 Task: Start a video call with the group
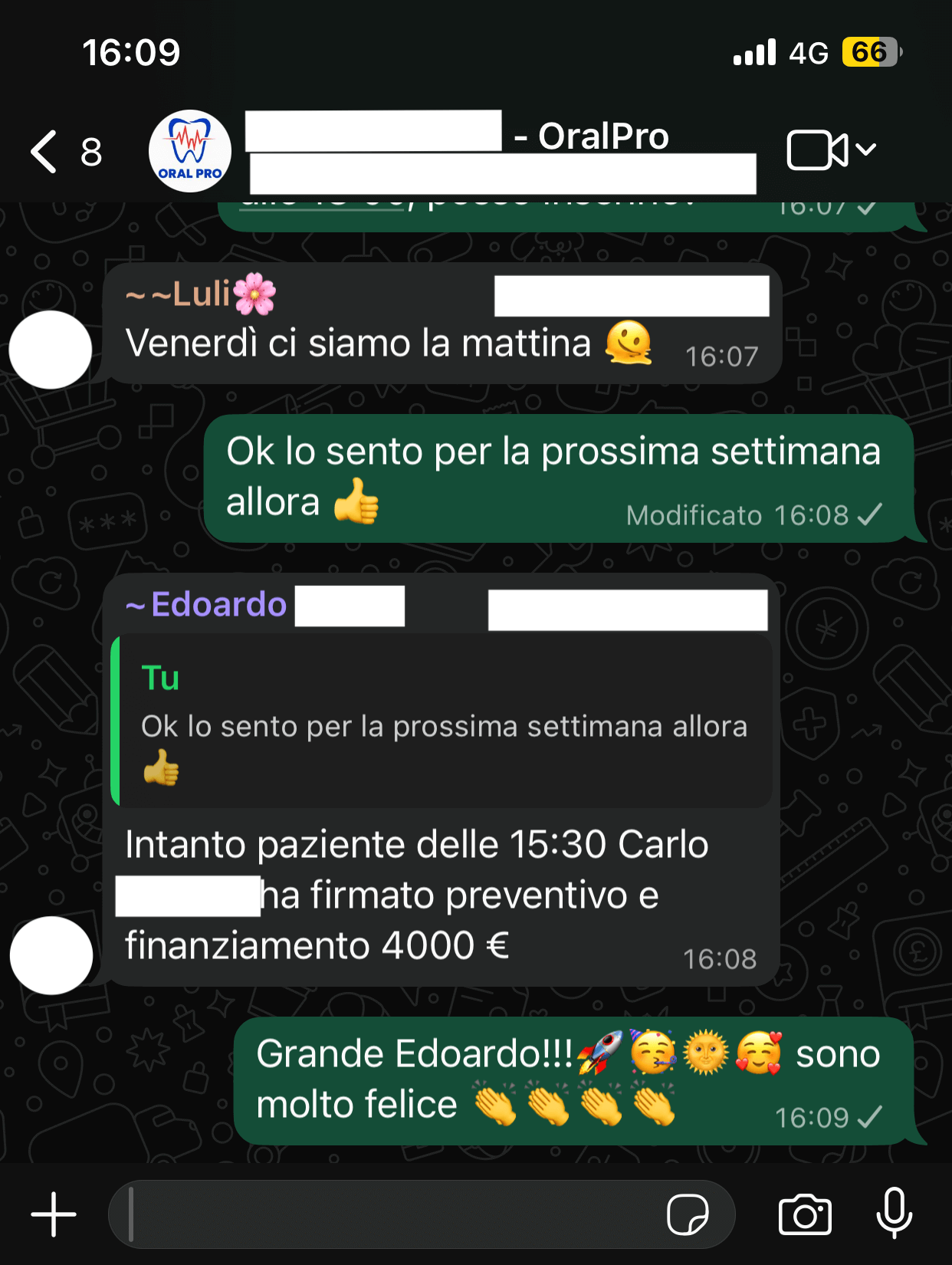coord(817,150)
